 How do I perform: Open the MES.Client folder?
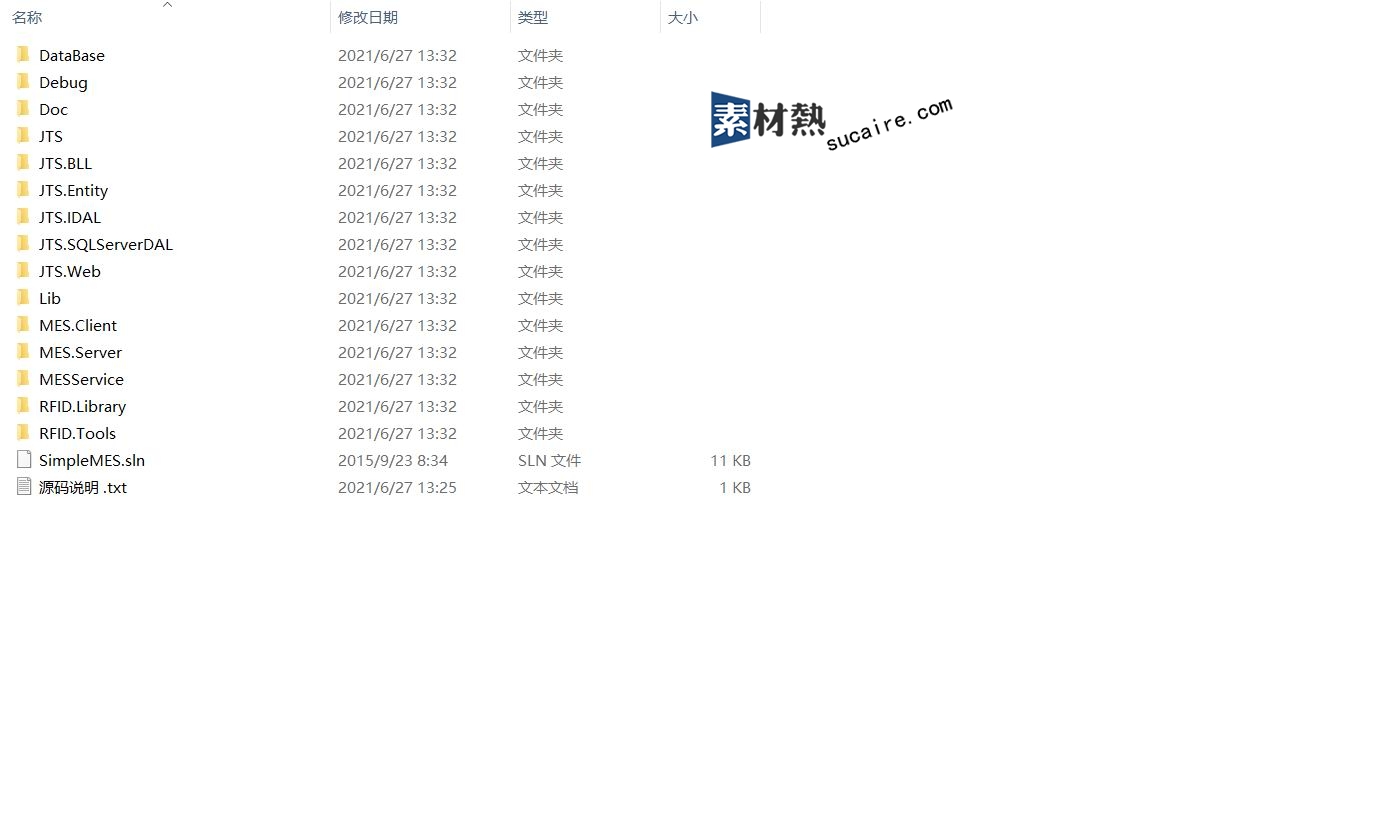coord(77,326)
